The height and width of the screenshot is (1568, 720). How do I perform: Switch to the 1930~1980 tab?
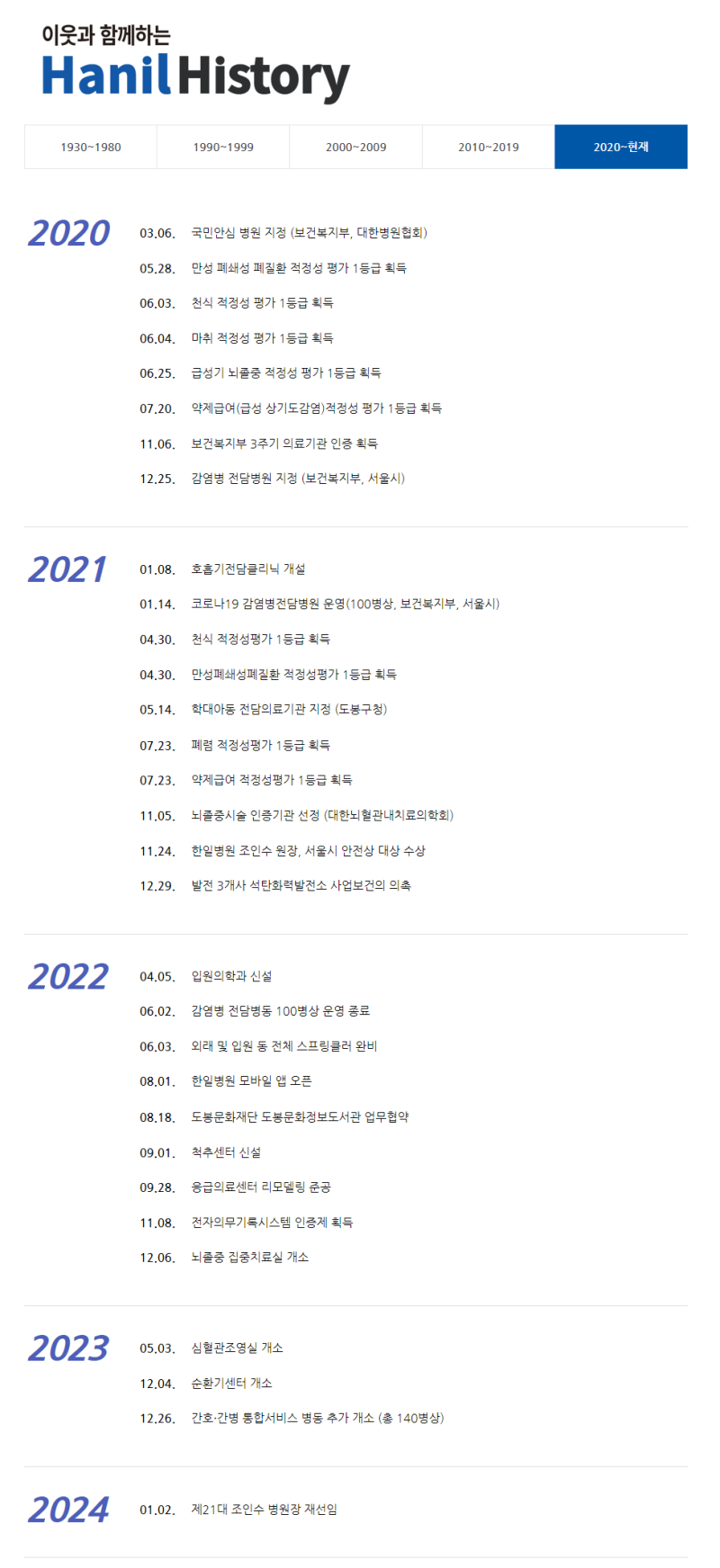pos(91,147)
